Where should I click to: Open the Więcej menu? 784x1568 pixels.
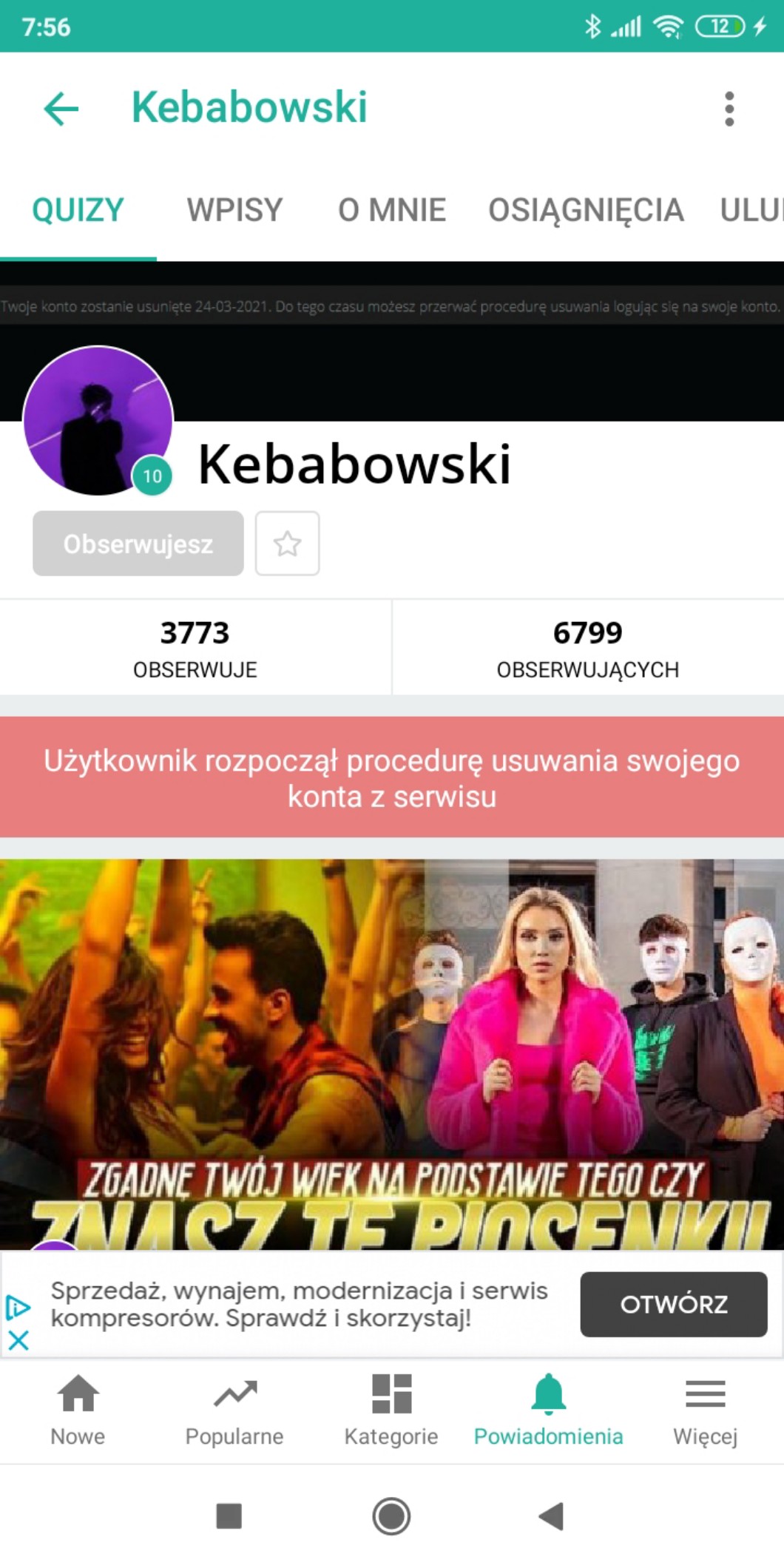click(705, 1410)
